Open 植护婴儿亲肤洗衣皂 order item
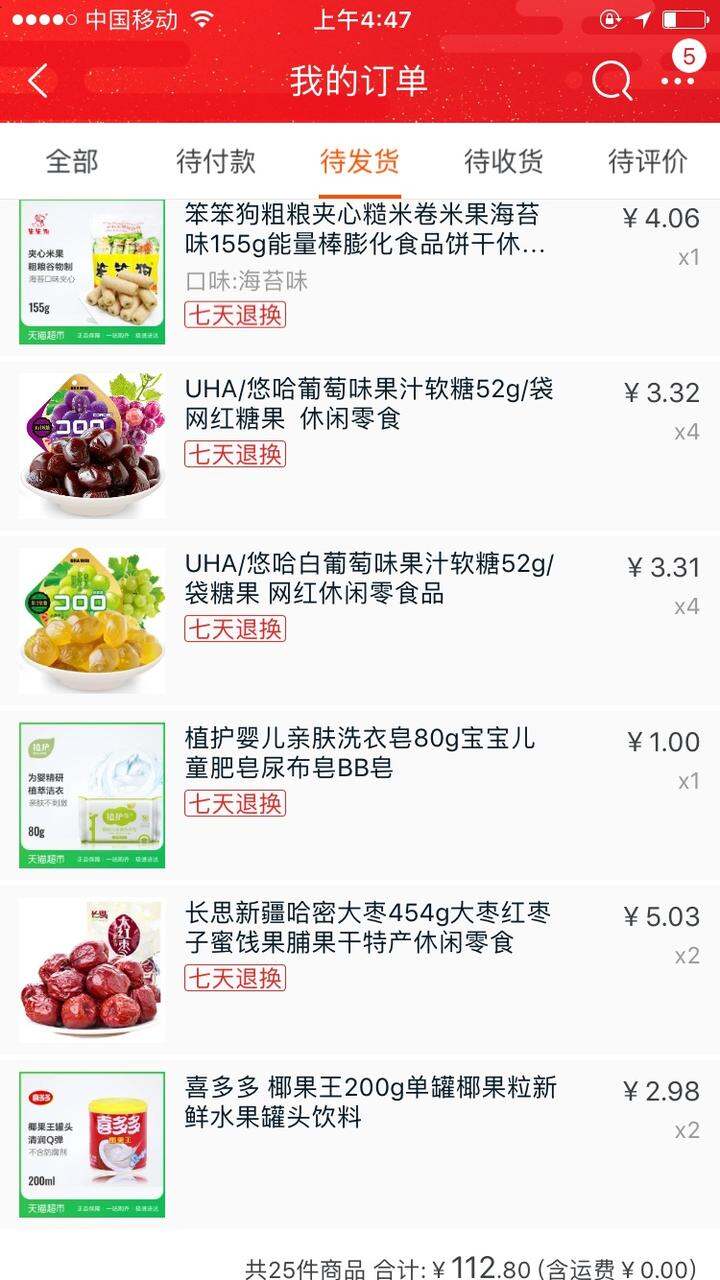The width and height of the screenshot is (720, 1280). [x=360, y=794]
